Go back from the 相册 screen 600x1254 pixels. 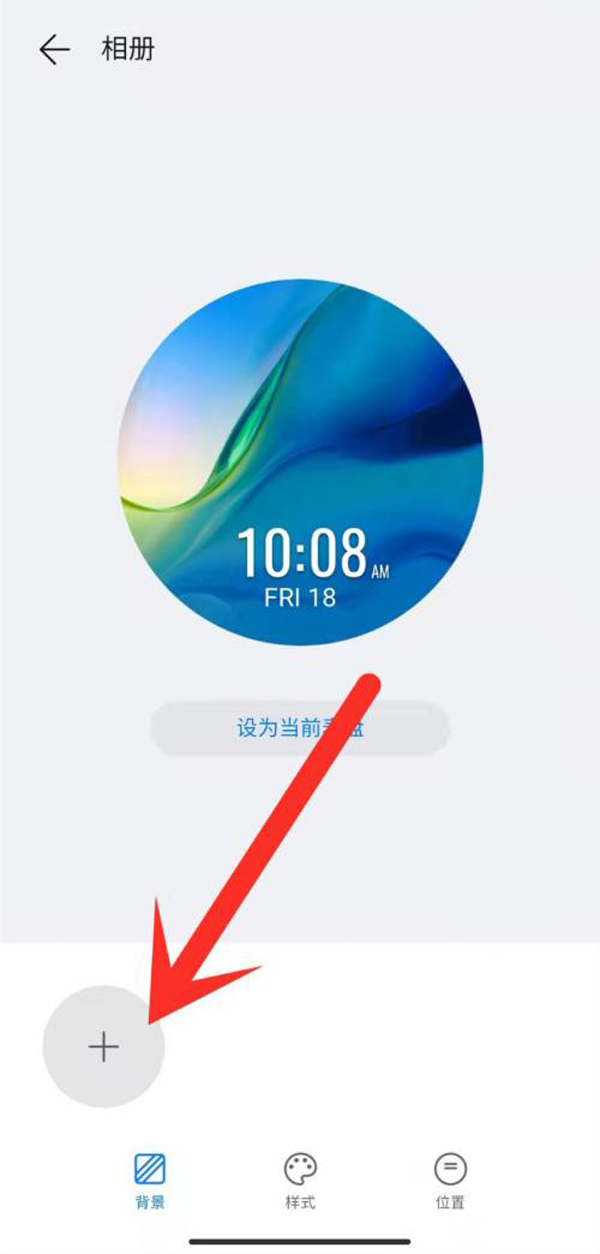click(54, 50)
